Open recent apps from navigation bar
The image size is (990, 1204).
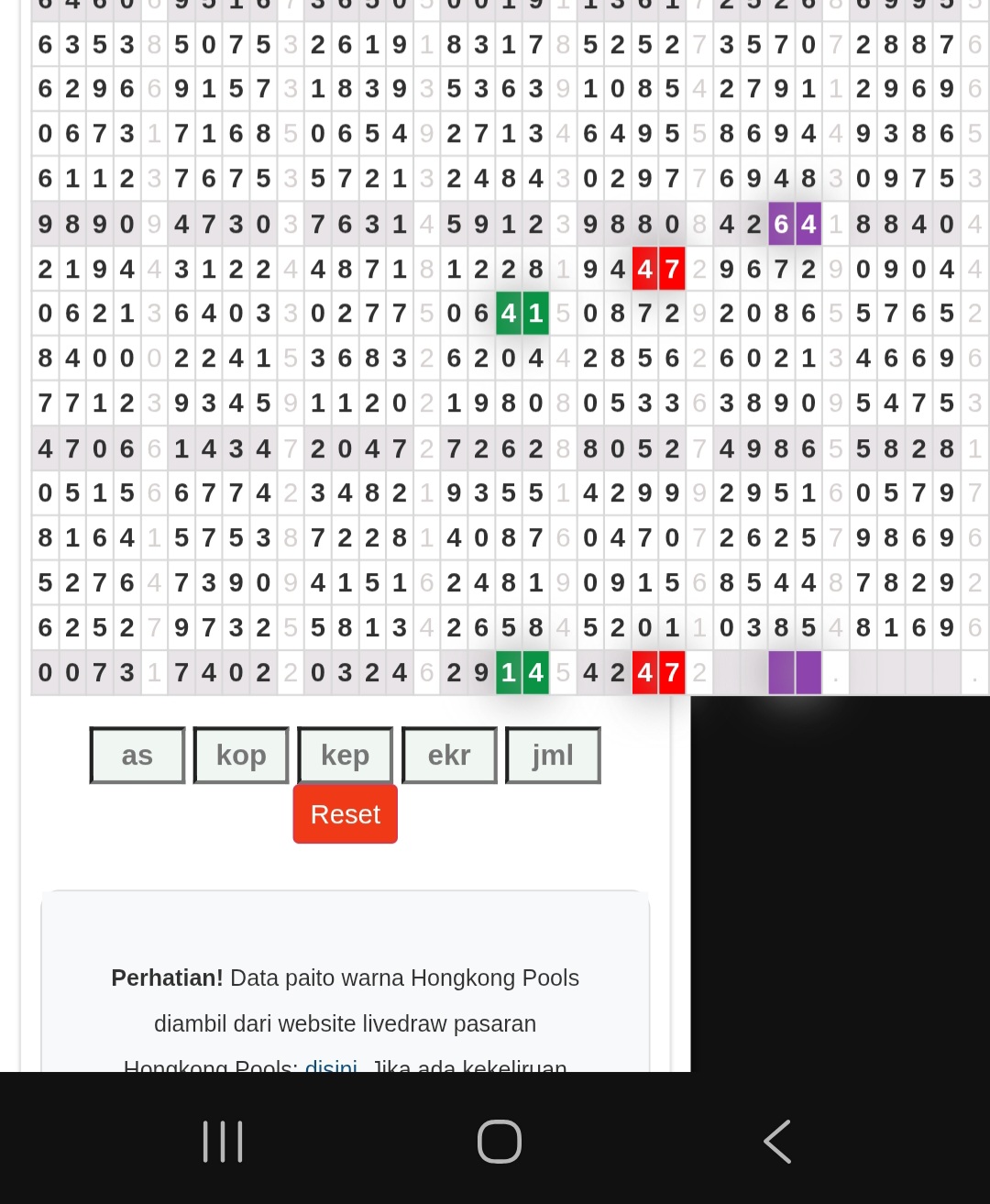point(223,1142)
